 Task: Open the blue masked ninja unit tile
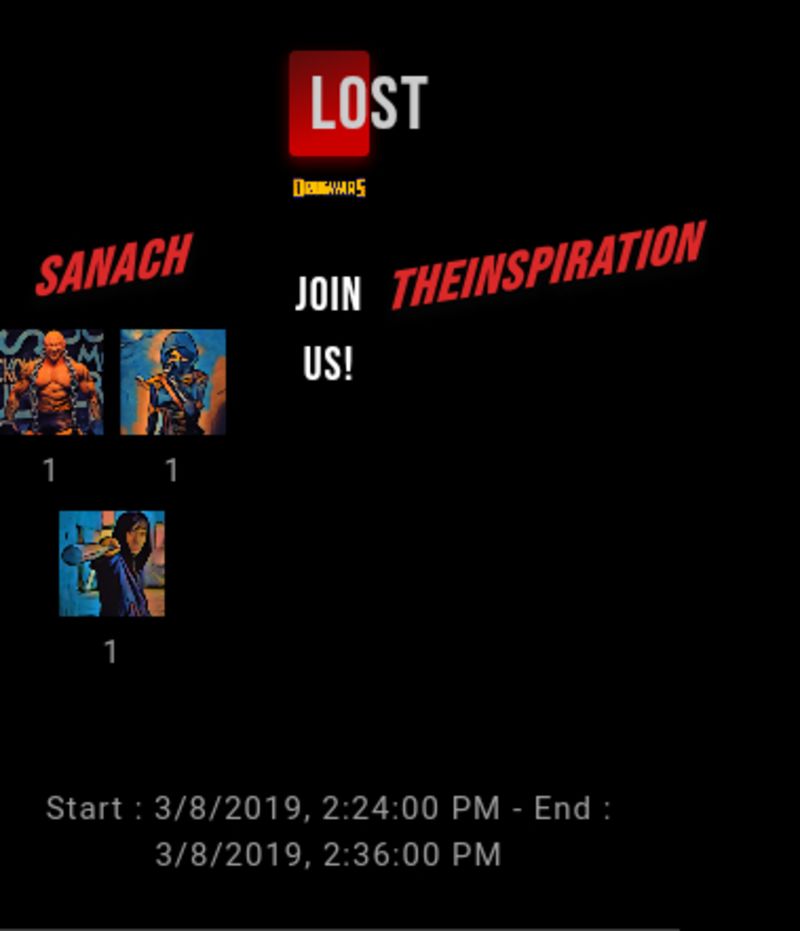click(x=173, y=382)
